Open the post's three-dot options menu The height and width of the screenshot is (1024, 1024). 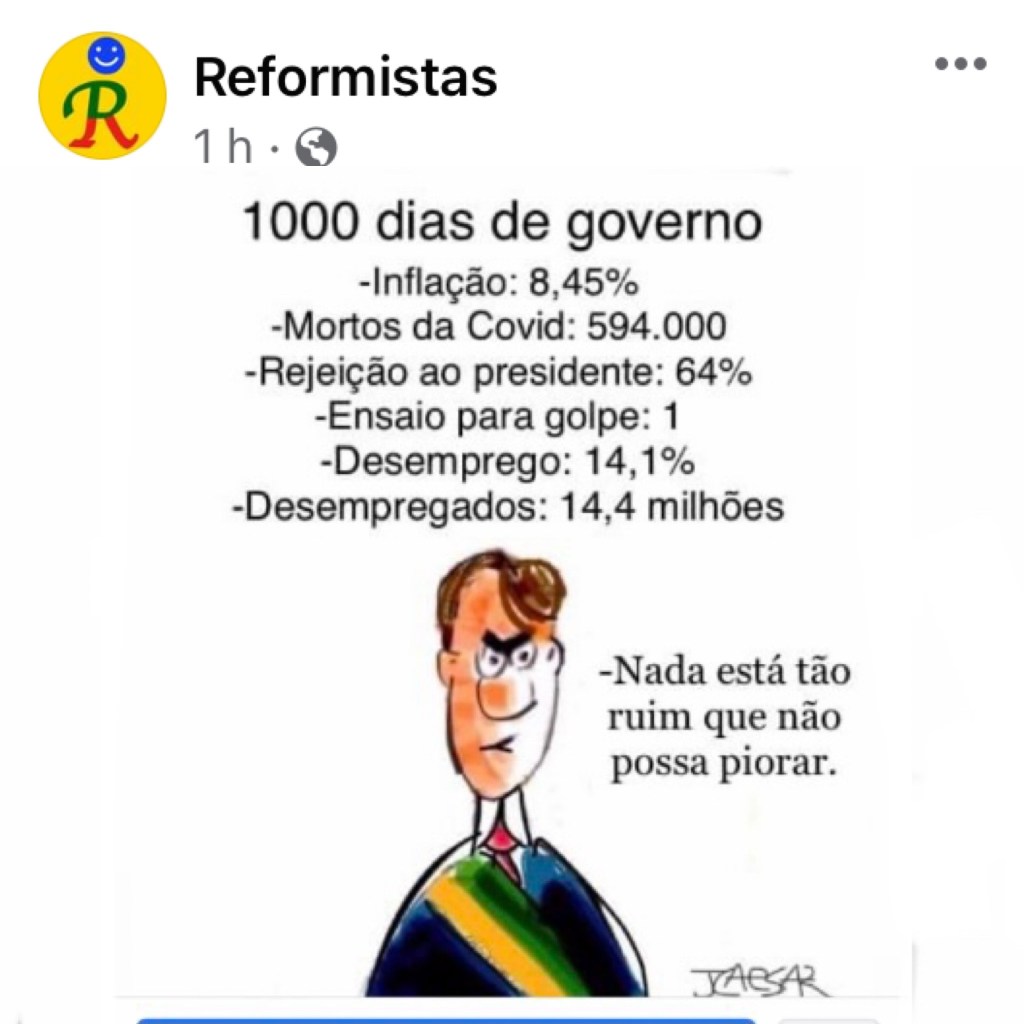pyautogui.click(x=960, y=65)
